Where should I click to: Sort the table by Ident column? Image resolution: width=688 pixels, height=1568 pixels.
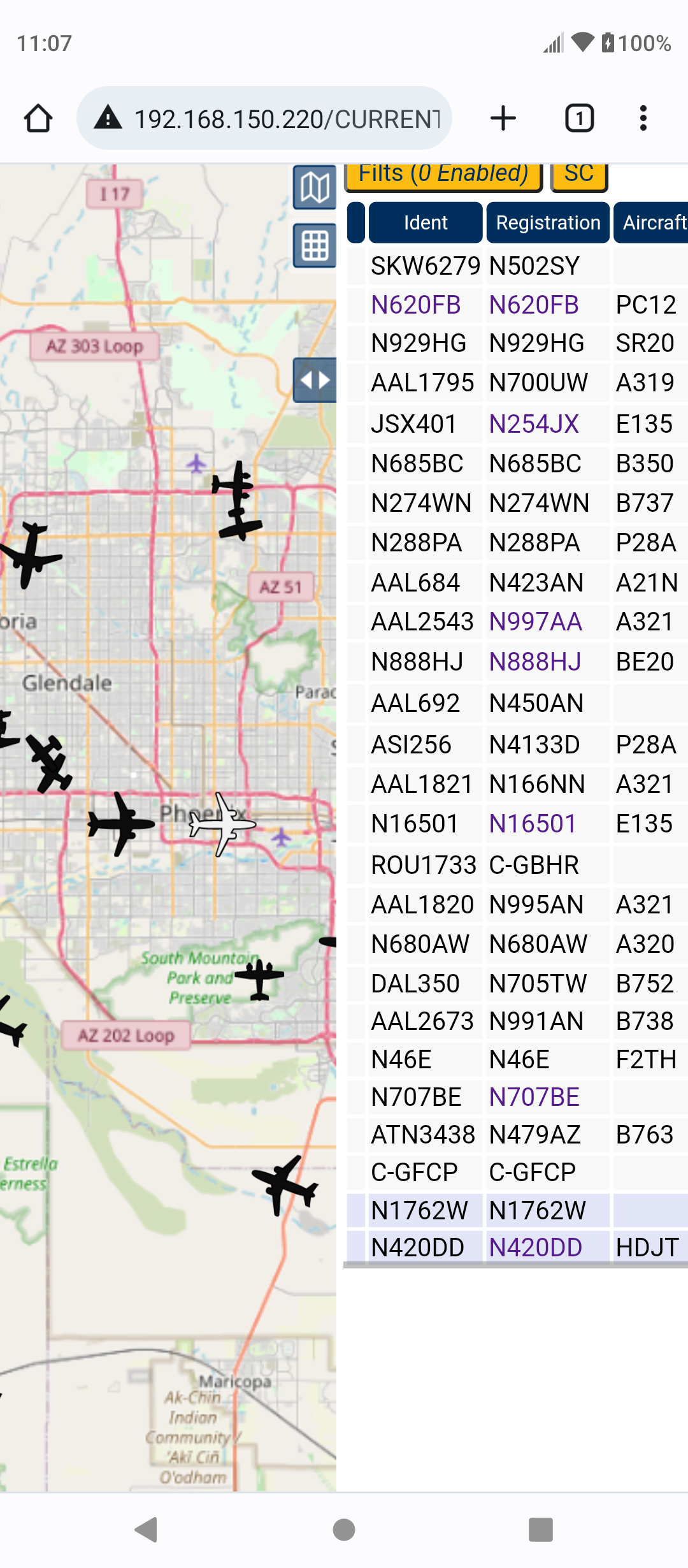point(426,222)
